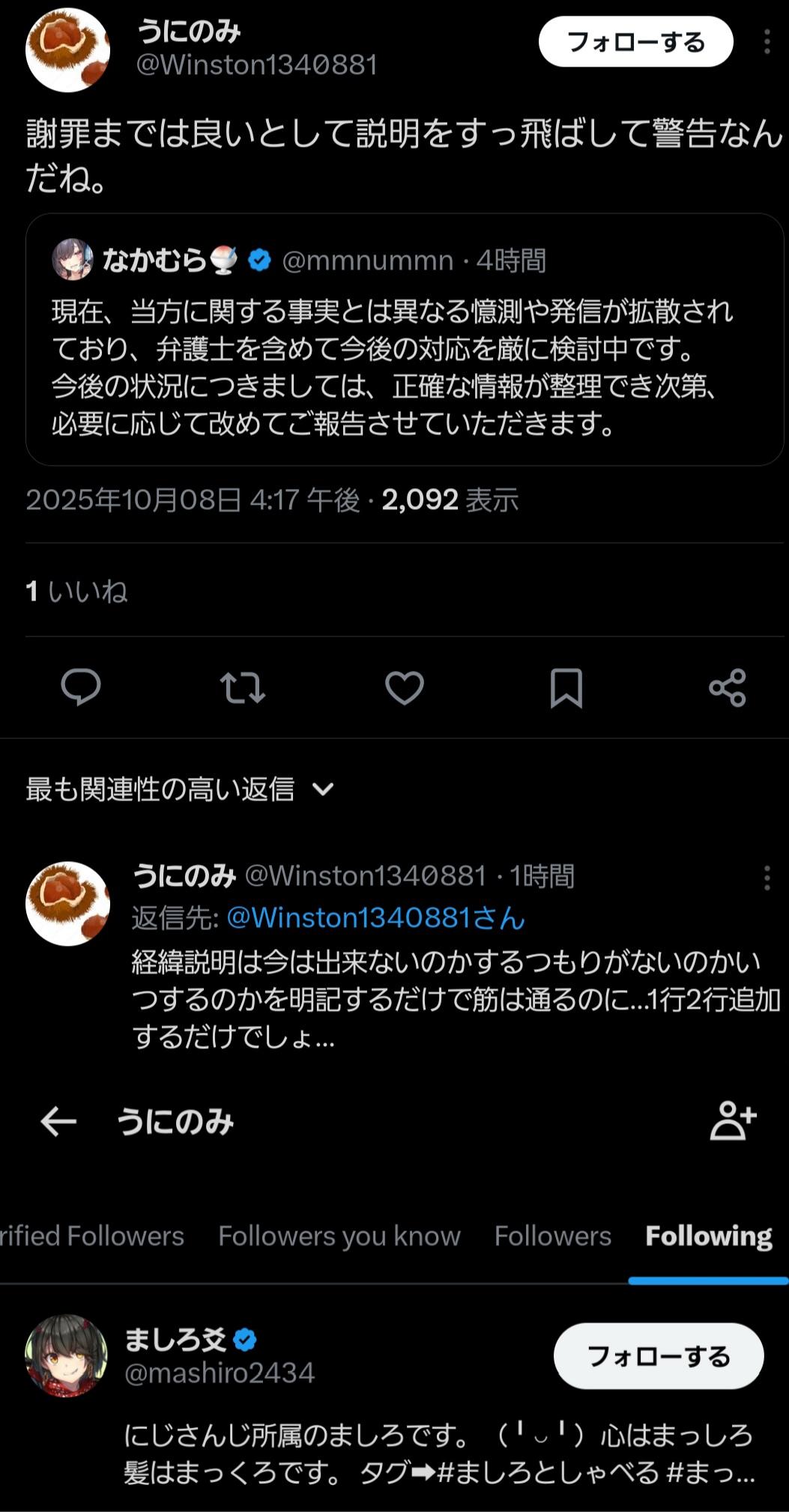Bookmark this post
789x1512 pixels.
tap(566, 687)
